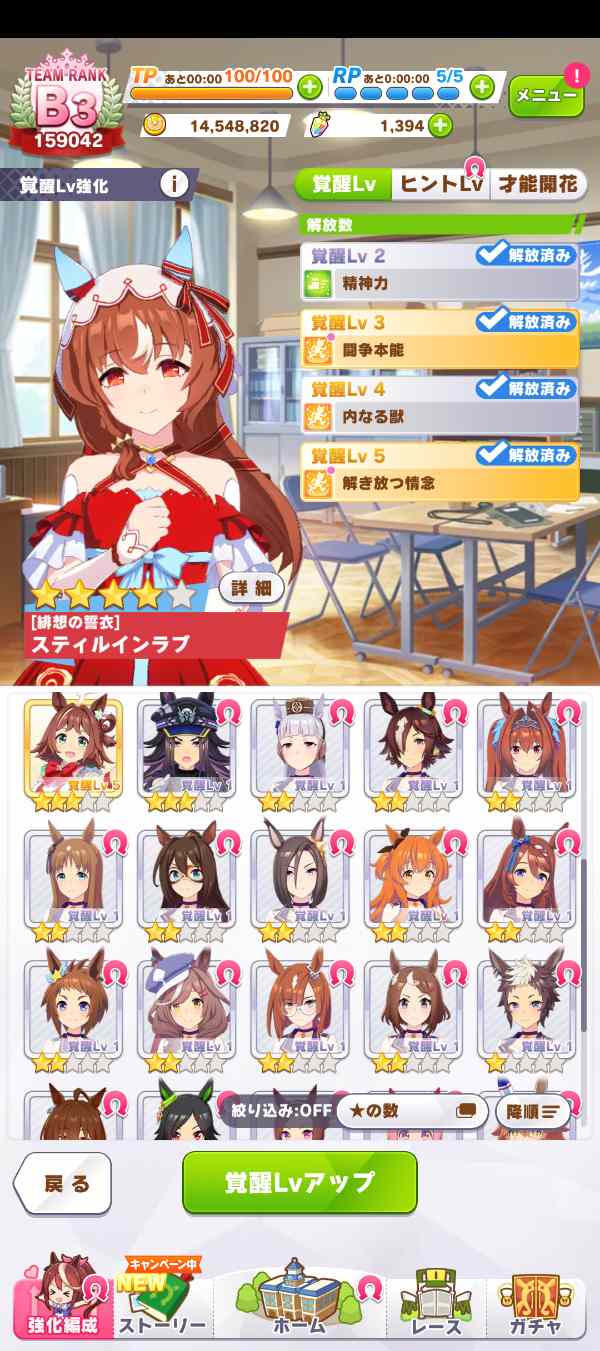Toggle the 降順 sort order

[x=533, y=1110]
